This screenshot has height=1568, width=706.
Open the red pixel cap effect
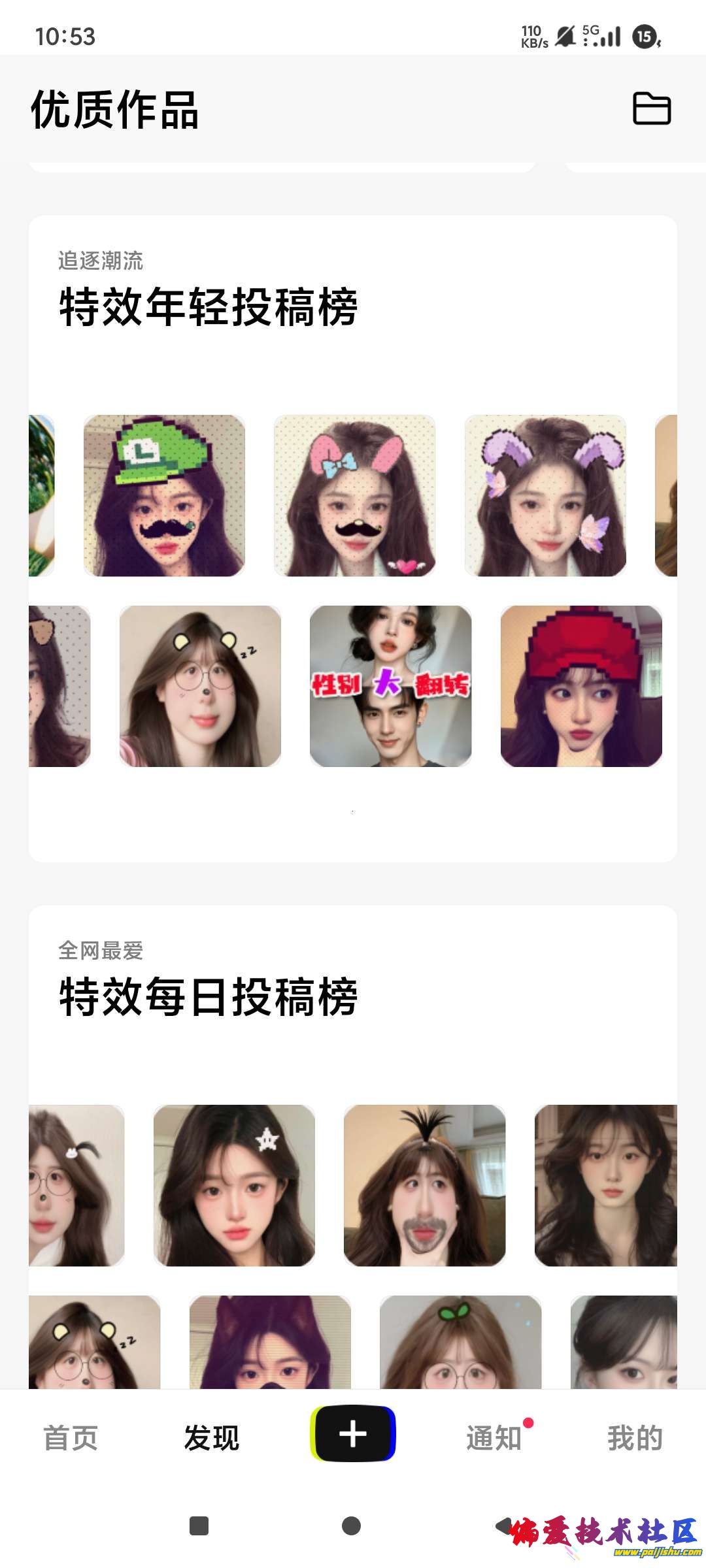(581, 686)
